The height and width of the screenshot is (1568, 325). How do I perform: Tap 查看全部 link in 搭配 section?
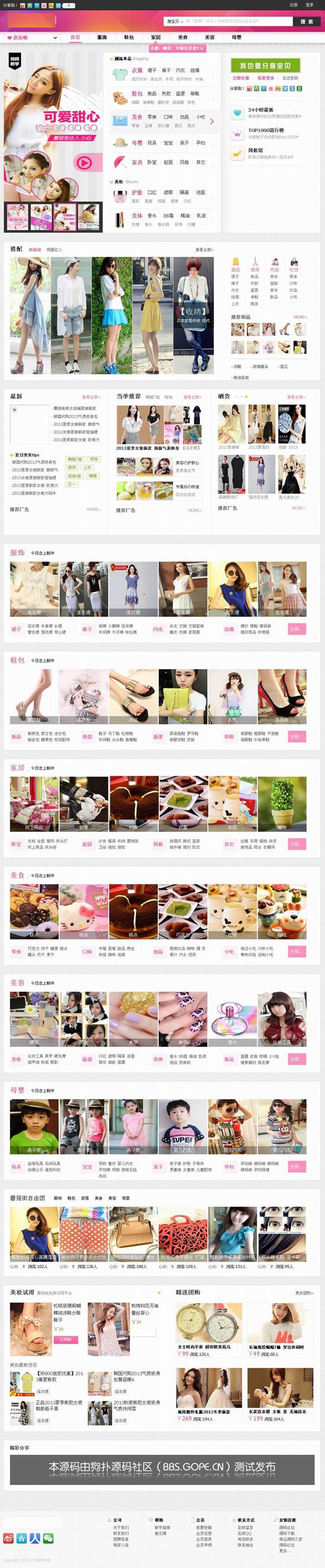[x=204, y=250]
